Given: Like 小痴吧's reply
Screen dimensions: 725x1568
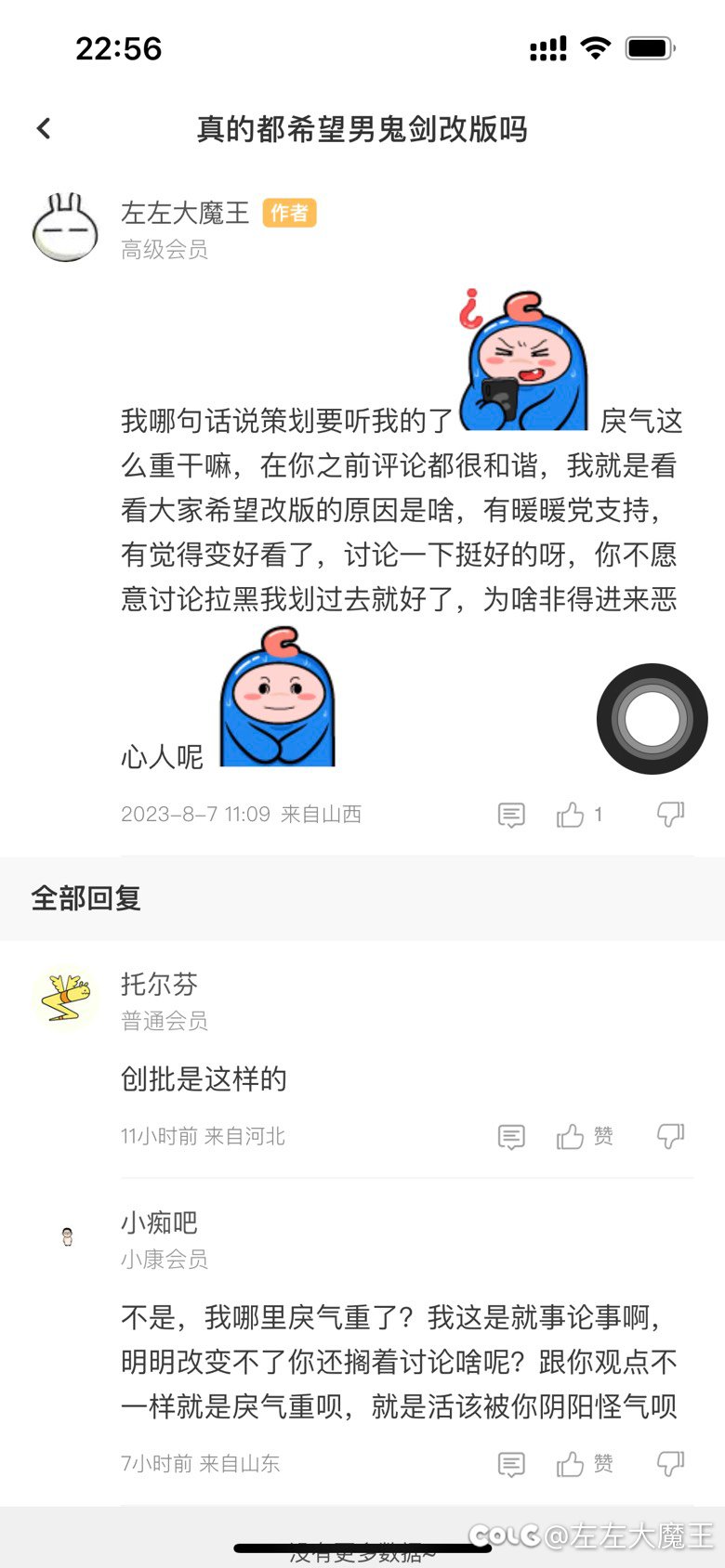Looking at the screenshot, I should click(x=586, y=1464).
